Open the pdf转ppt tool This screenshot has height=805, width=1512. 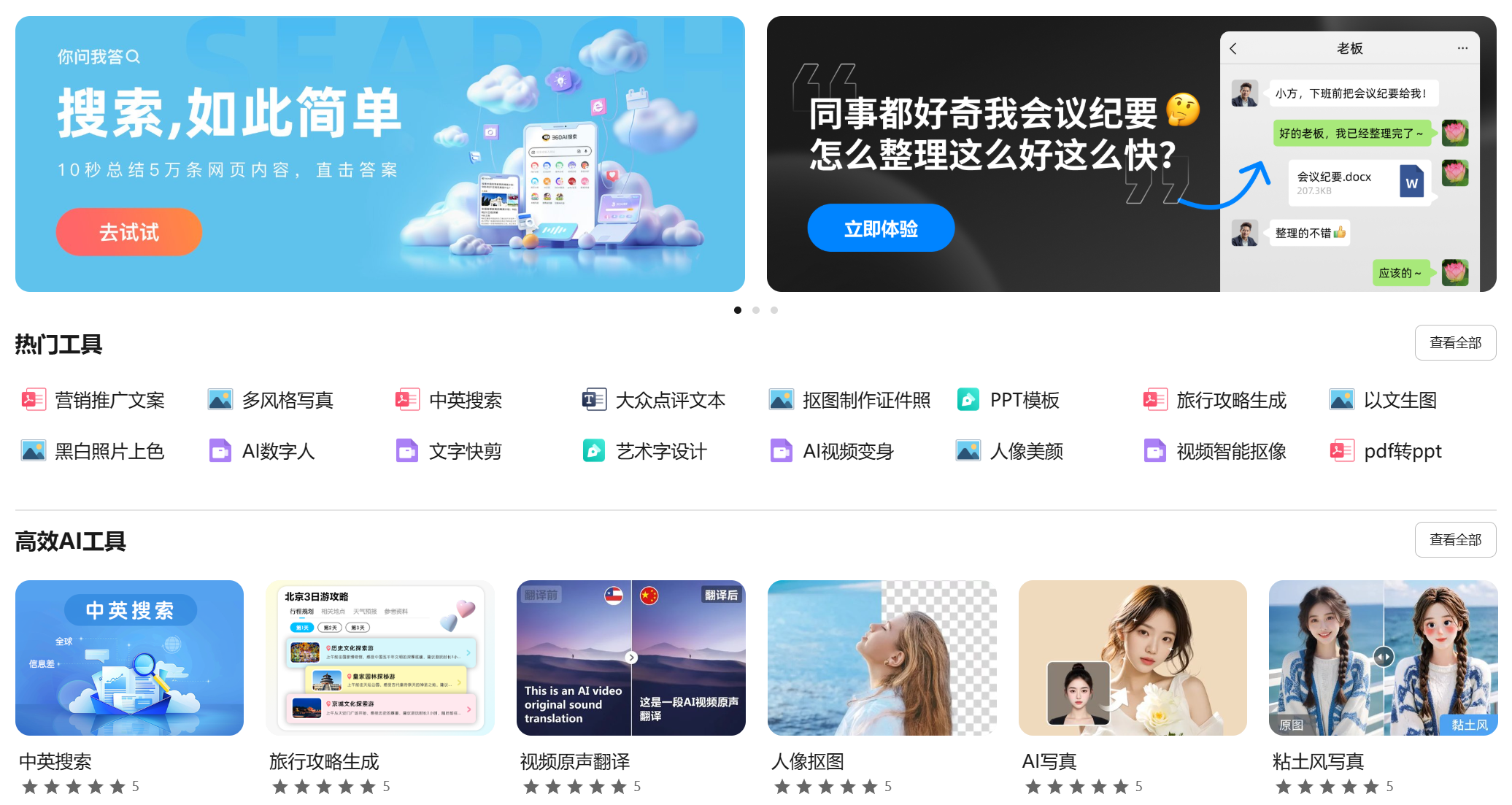pos(1386,451)
